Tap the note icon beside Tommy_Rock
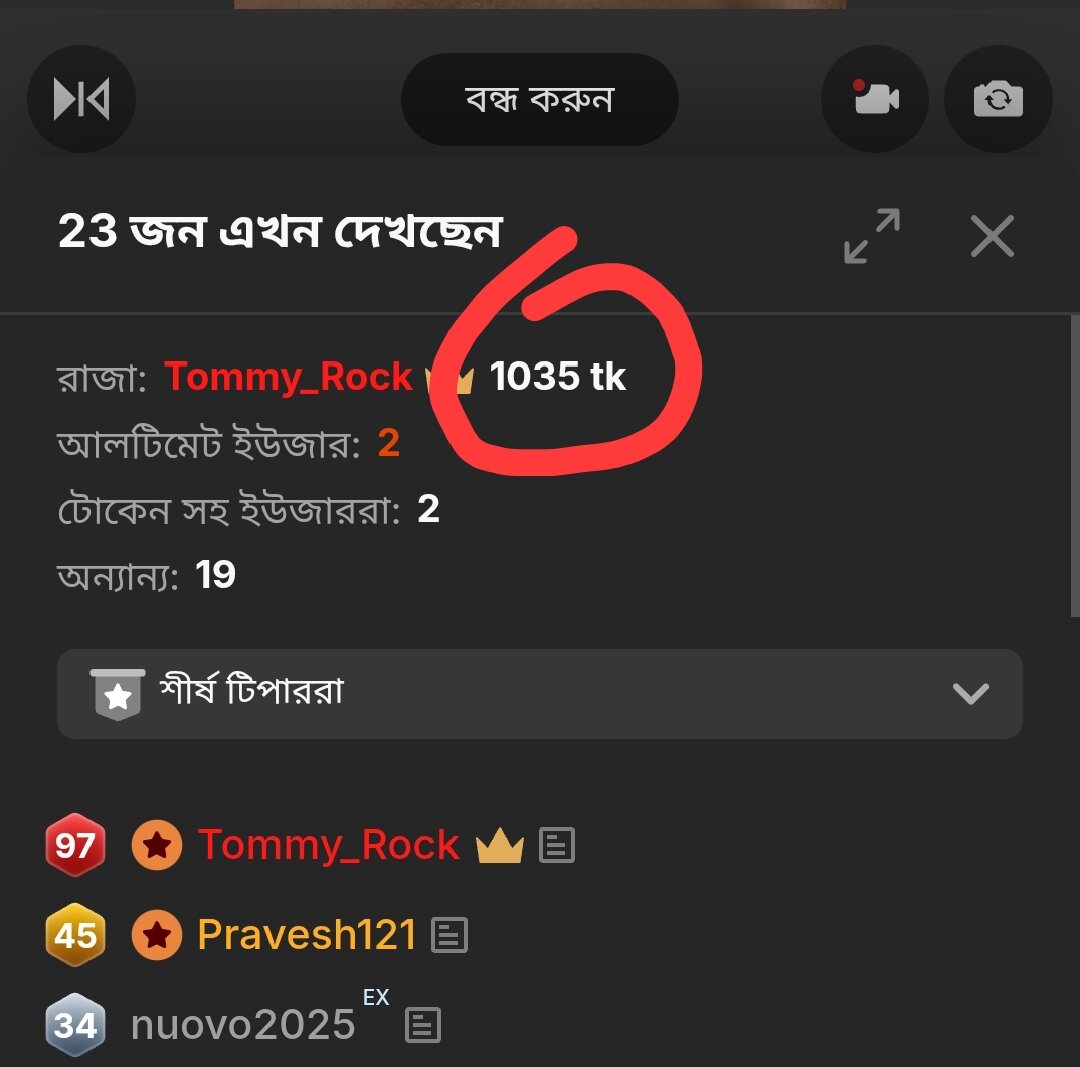Image resolution: width=1080 pixels, height=1067 pixels. (557, 847)
